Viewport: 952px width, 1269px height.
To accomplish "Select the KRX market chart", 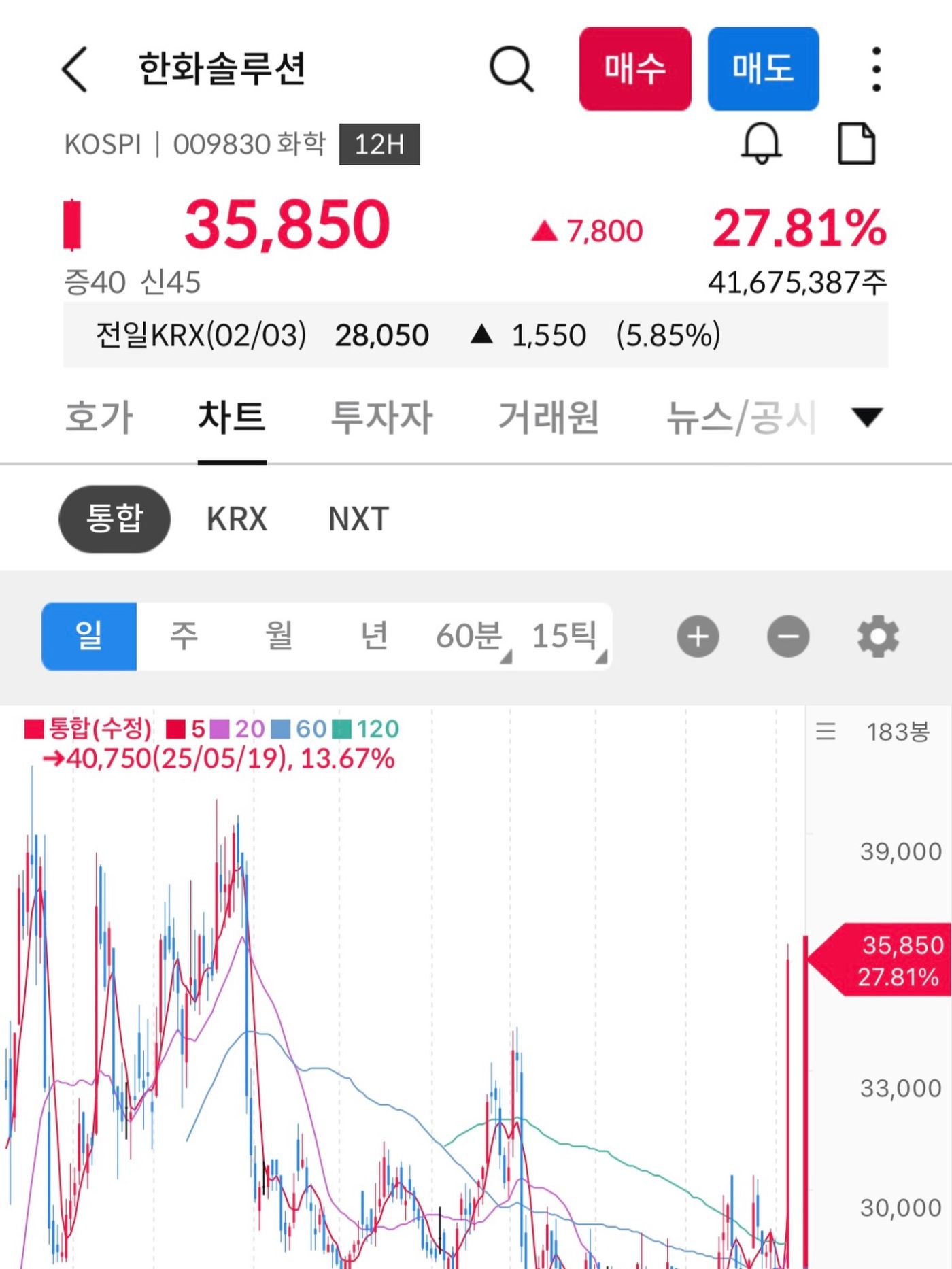I will [237, 519].
